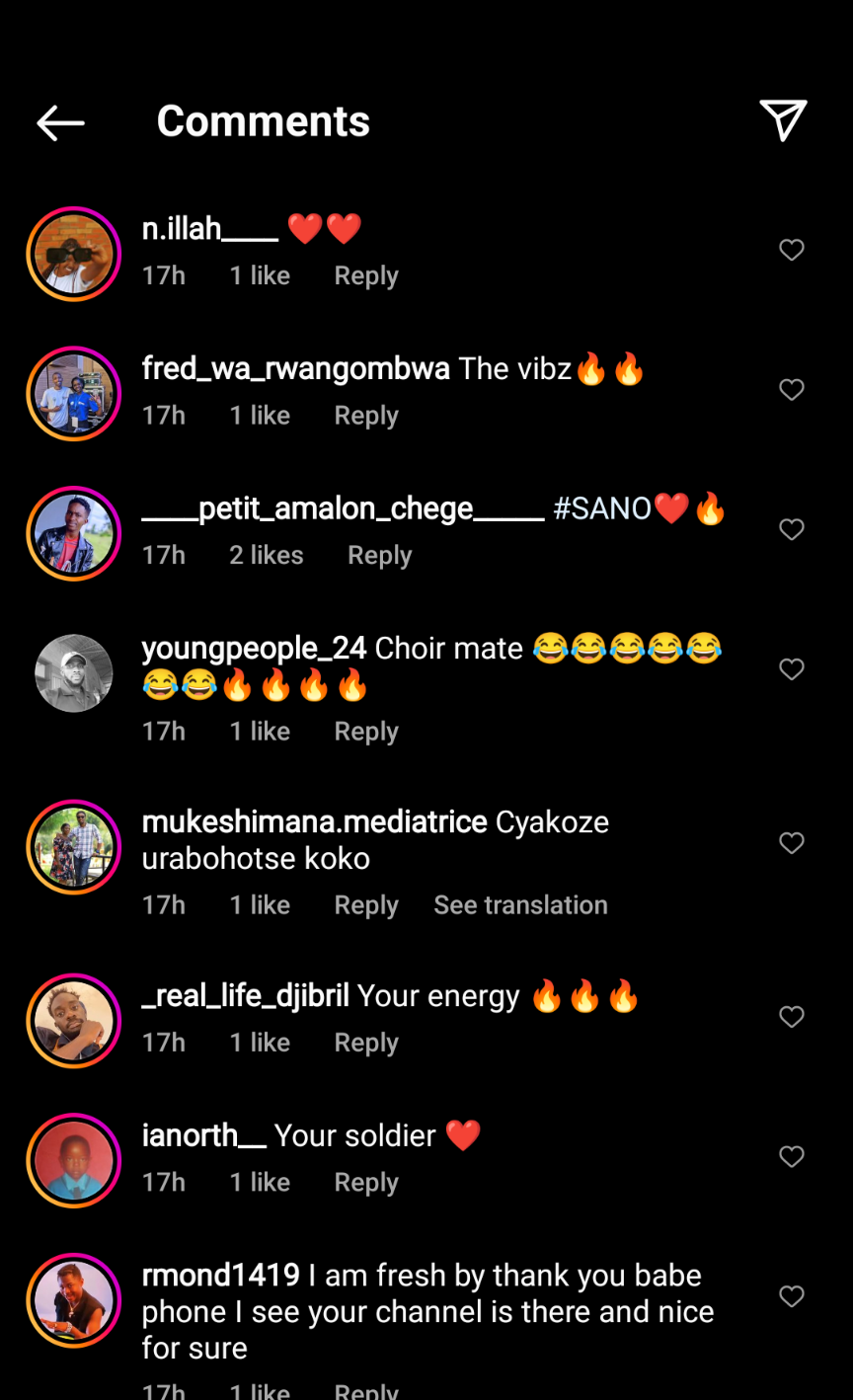Show likes on petit_amalon_chege's comment
853x1400 pixels.
(x=266, y=556)
